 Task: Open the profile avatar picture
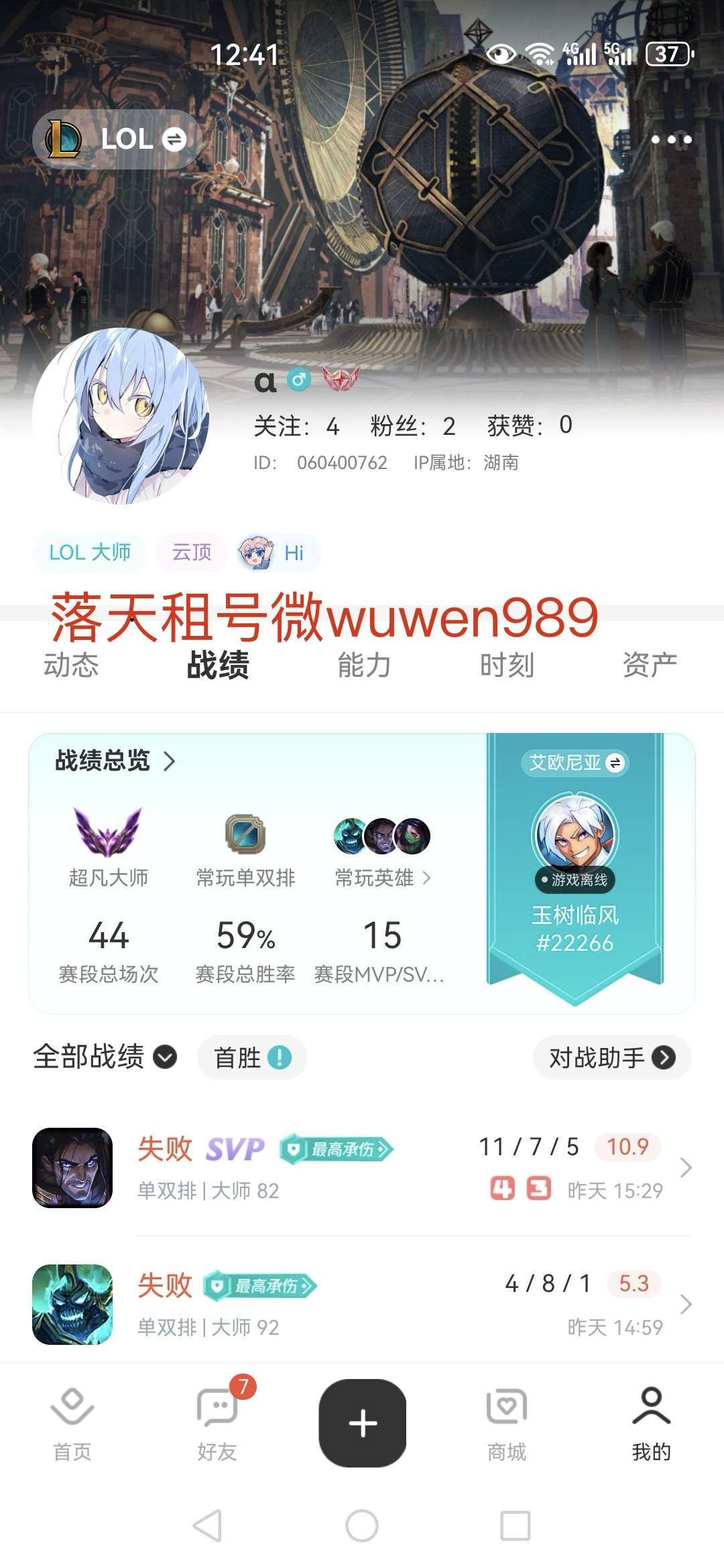pyautogui.click(x=121, y=415)
